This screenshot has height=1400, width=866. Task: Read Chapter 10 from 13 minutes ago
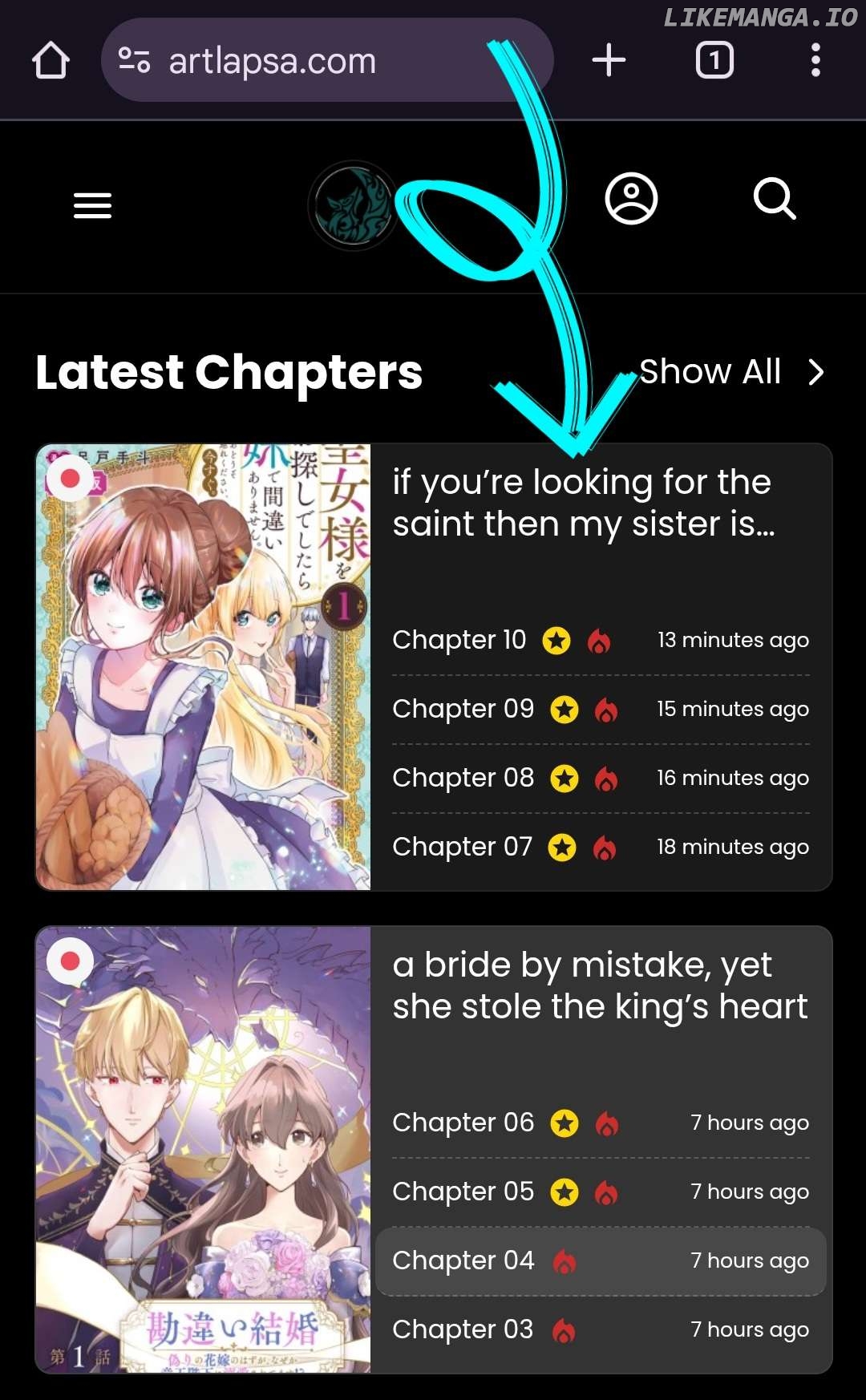point(459,640)
